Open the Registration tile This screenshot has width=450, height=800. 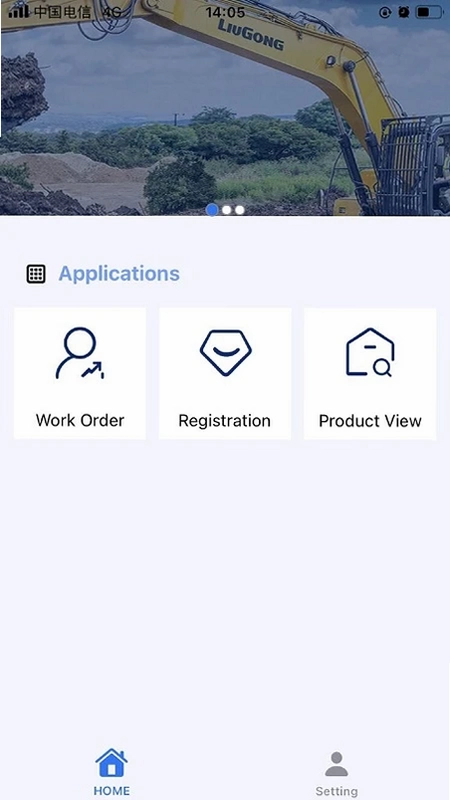tap(225, 373)
